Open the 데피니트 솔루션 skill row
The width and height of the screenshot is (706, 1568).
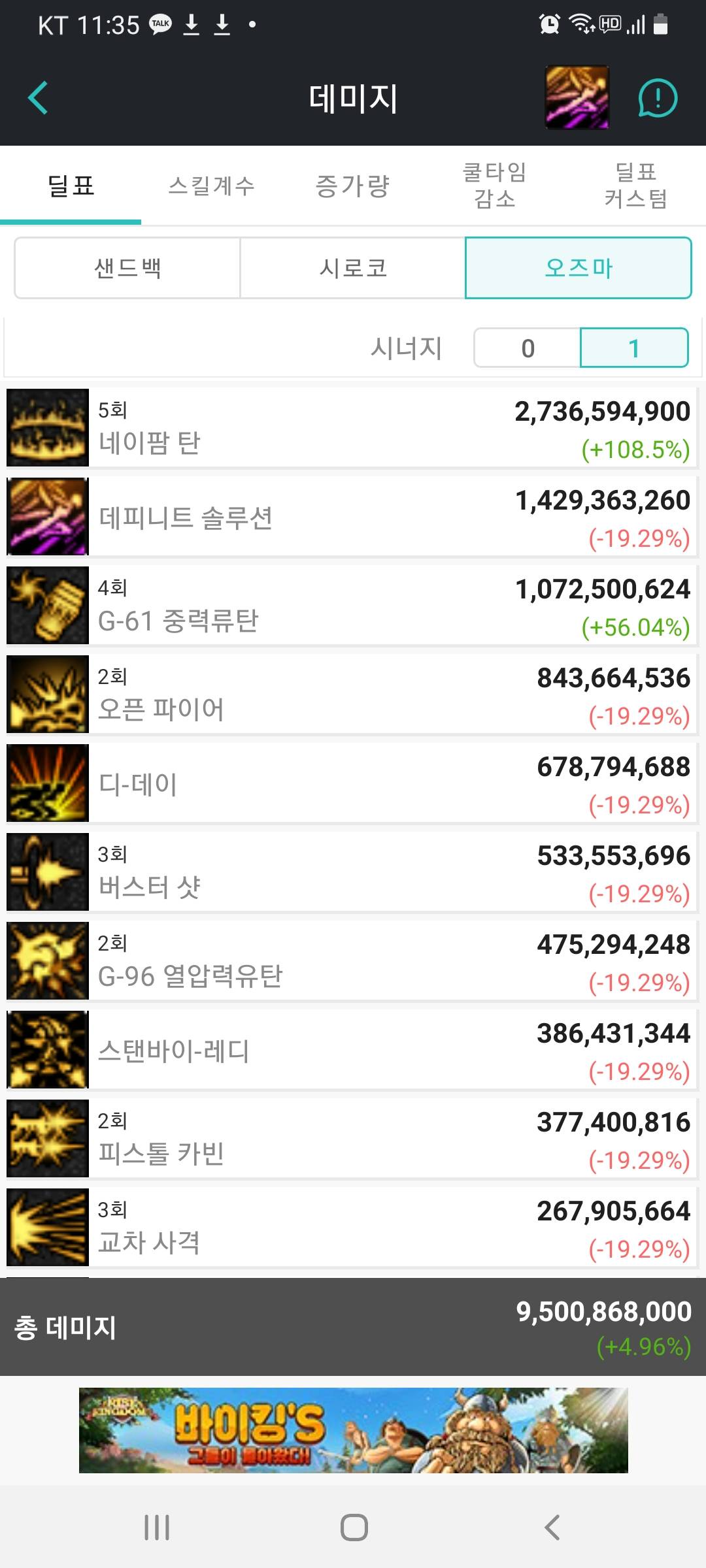[352, 517]
